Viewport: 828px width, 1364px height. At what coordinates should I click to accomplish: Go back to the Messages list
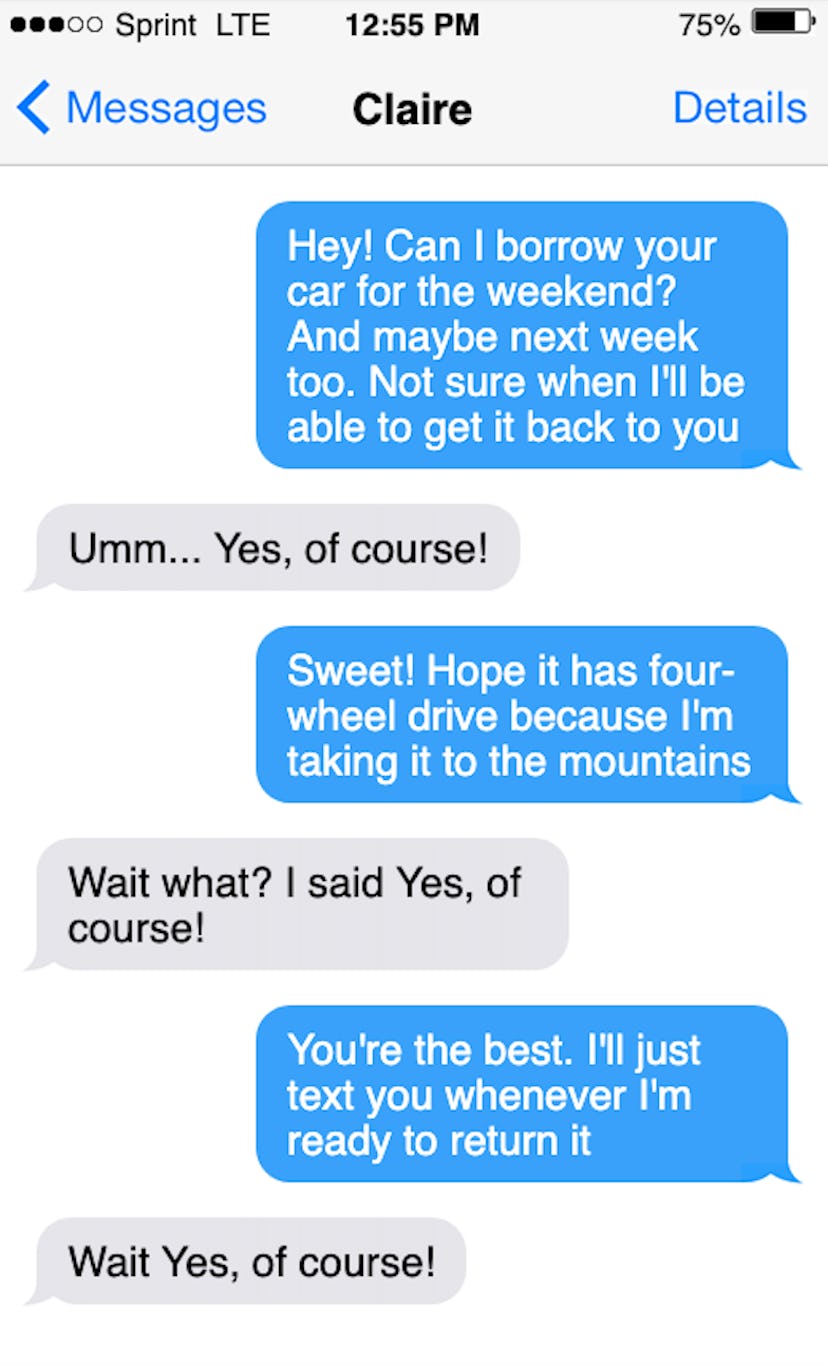click(142, 108)
